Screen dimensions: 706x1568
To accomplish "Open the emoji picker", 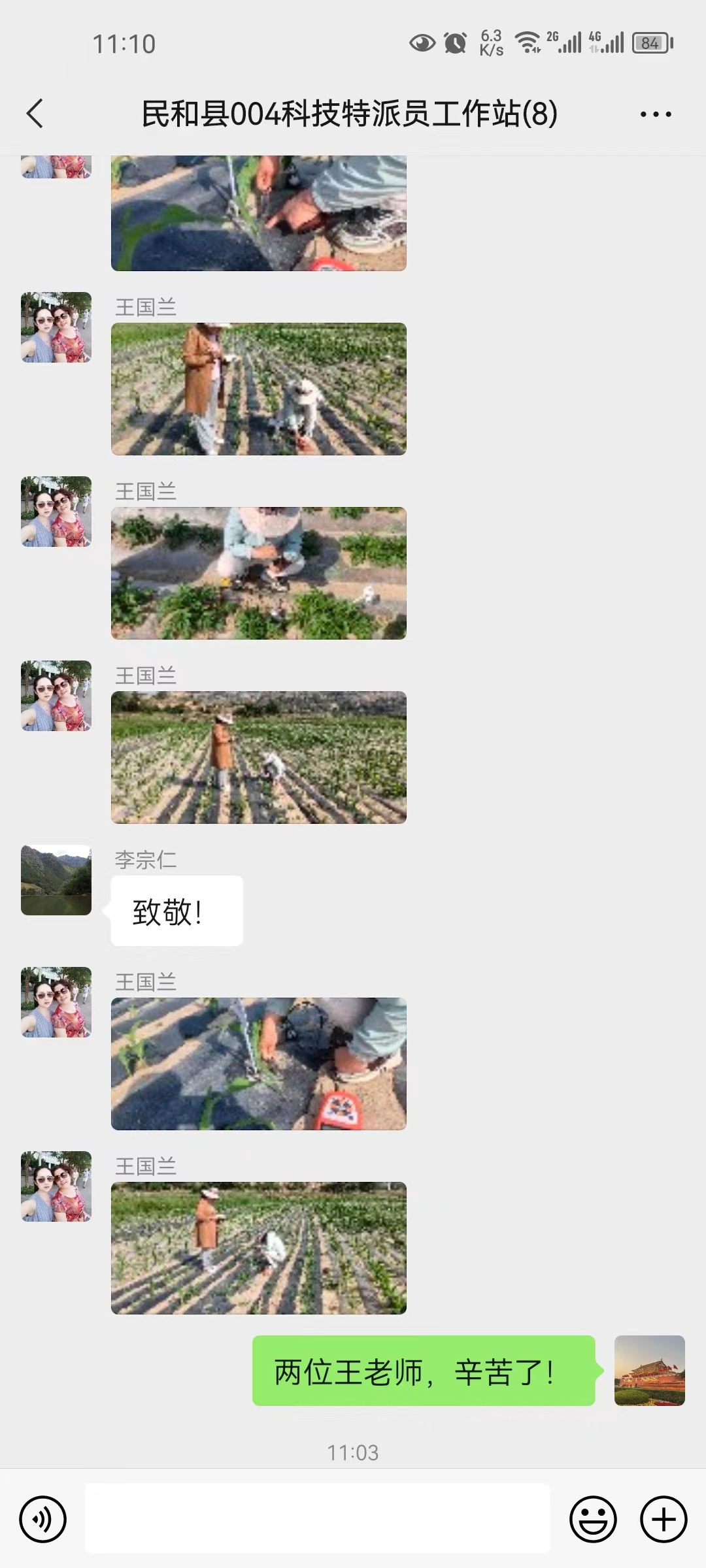I will pyautogui.click(x=593, y=1519).
